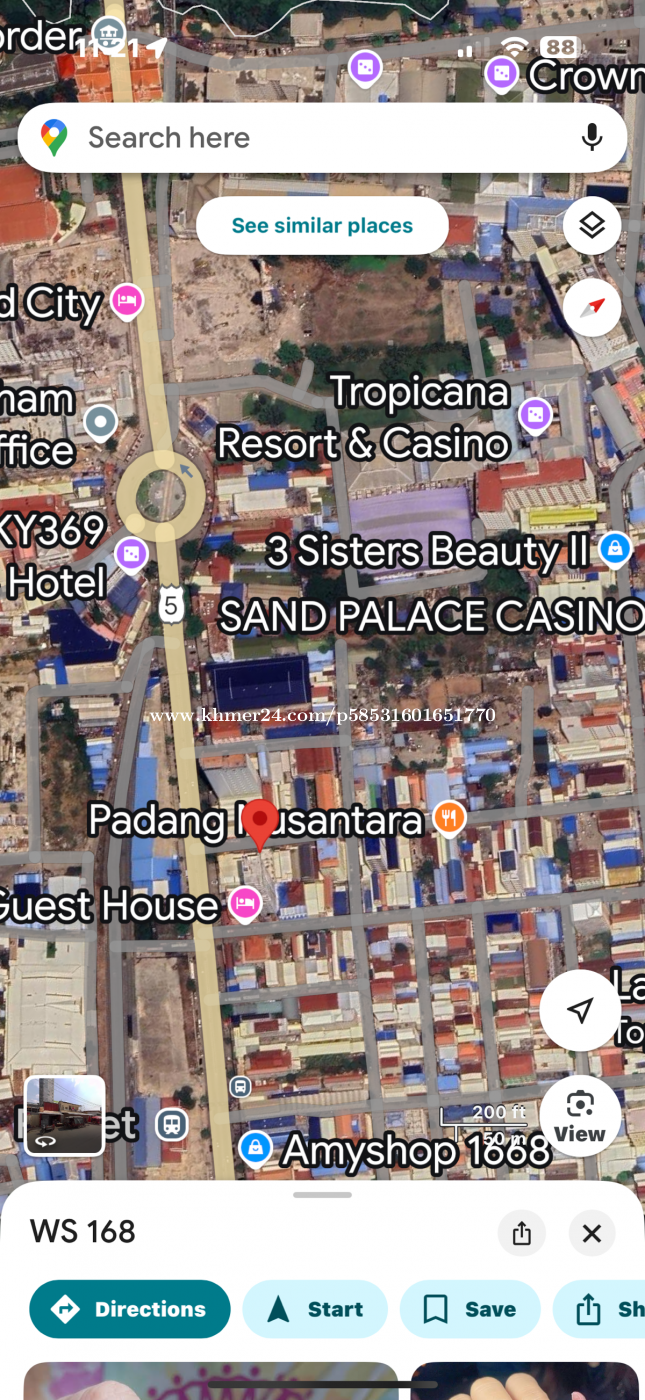The width and height of the screenshot is (645, 1400).
Task: Get Directions to WS 168
Action: point(130,1309)
